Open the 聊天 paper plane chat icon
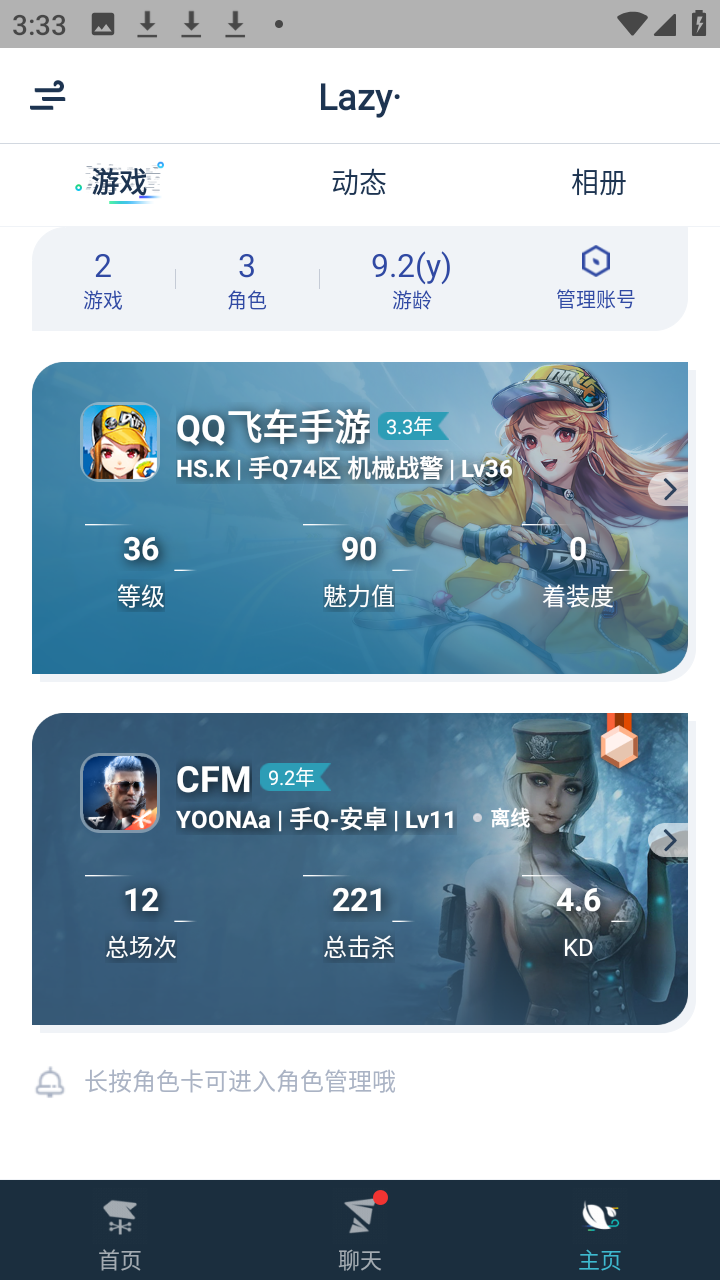The height and width of the screenshot is (1280, 720). pyautogui.click(x=359, y=1218)
